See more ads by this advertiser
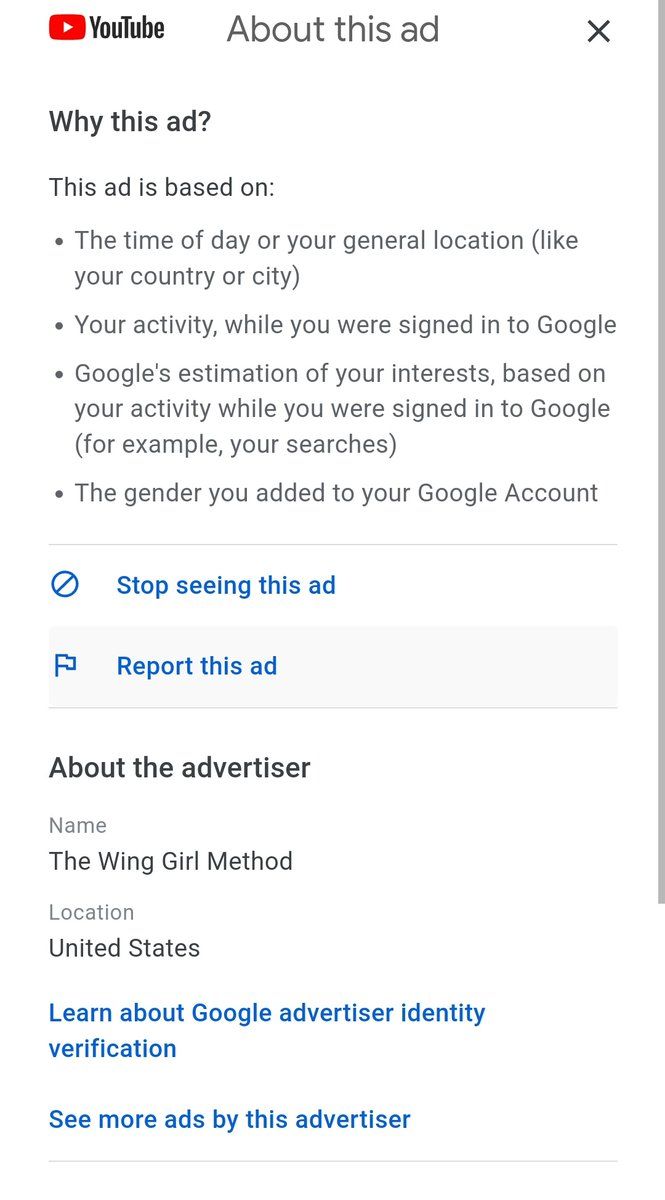The height and width of the screenshot is (1200, 665). 229,1119
